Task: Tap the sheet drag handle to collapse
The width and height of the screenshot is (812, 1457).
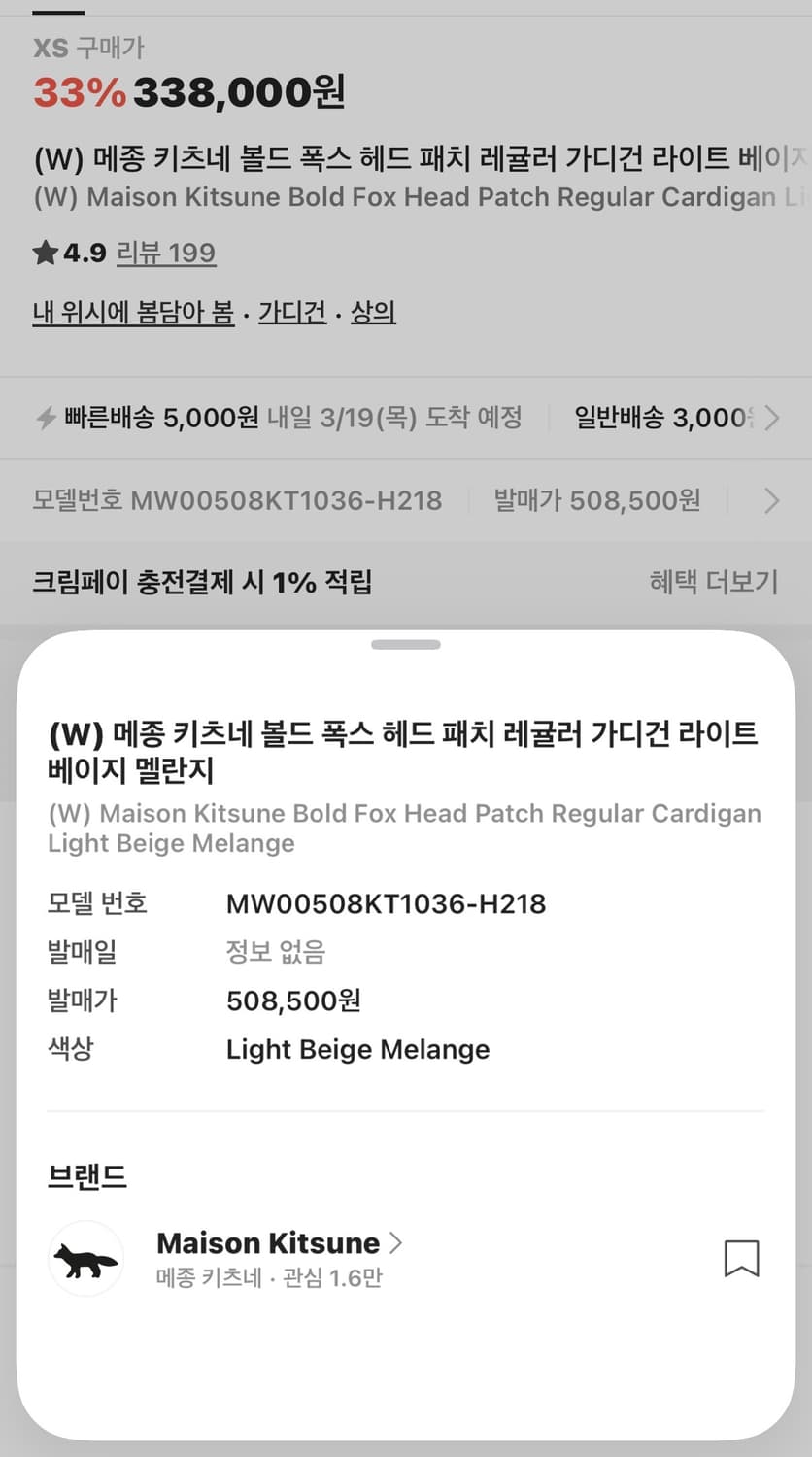Action: (x=406, y=643)
